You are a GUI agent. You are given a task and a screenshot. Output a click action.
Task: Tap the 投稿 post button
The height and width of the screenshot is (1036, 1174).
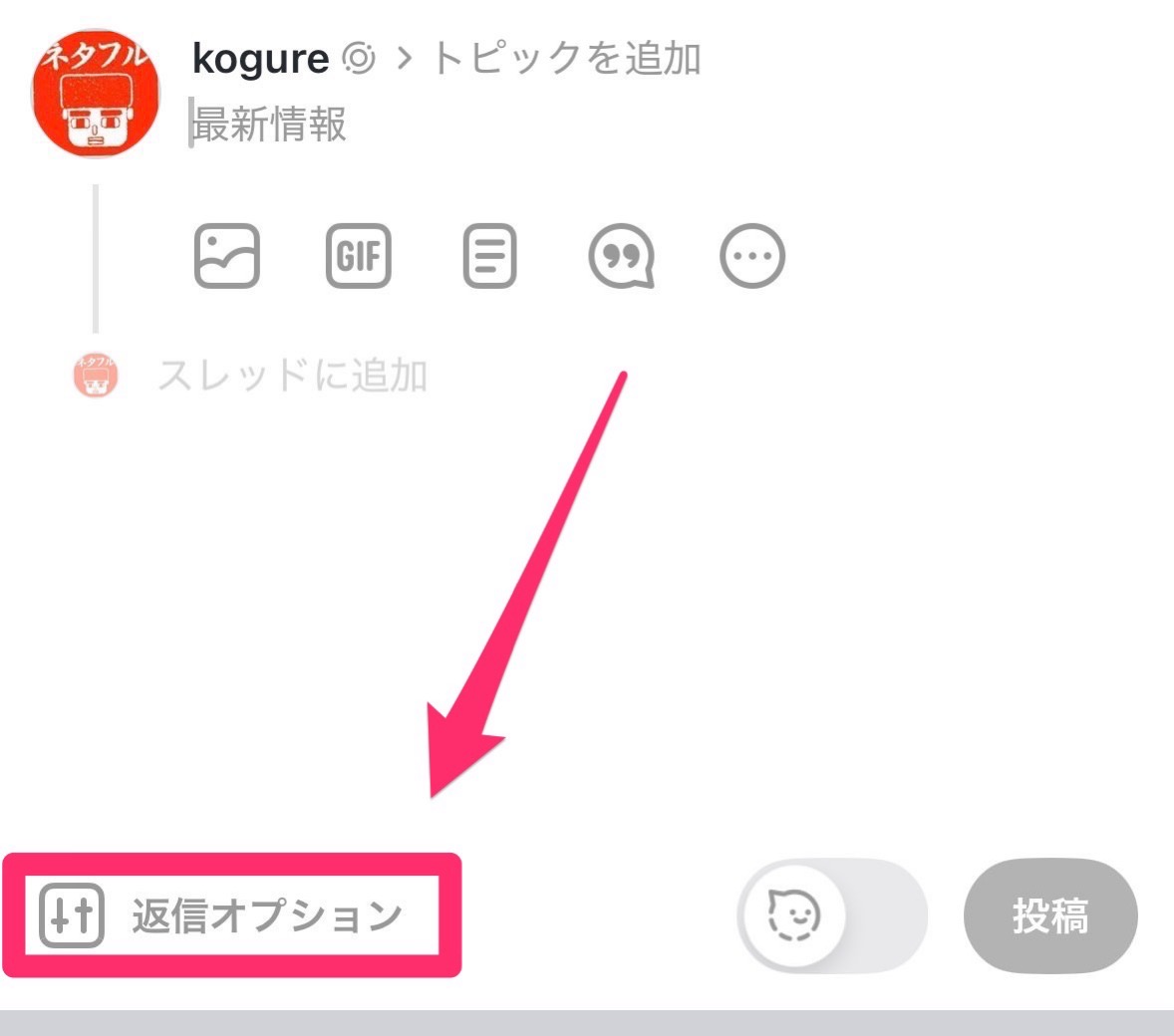[x=1050, y=914]
